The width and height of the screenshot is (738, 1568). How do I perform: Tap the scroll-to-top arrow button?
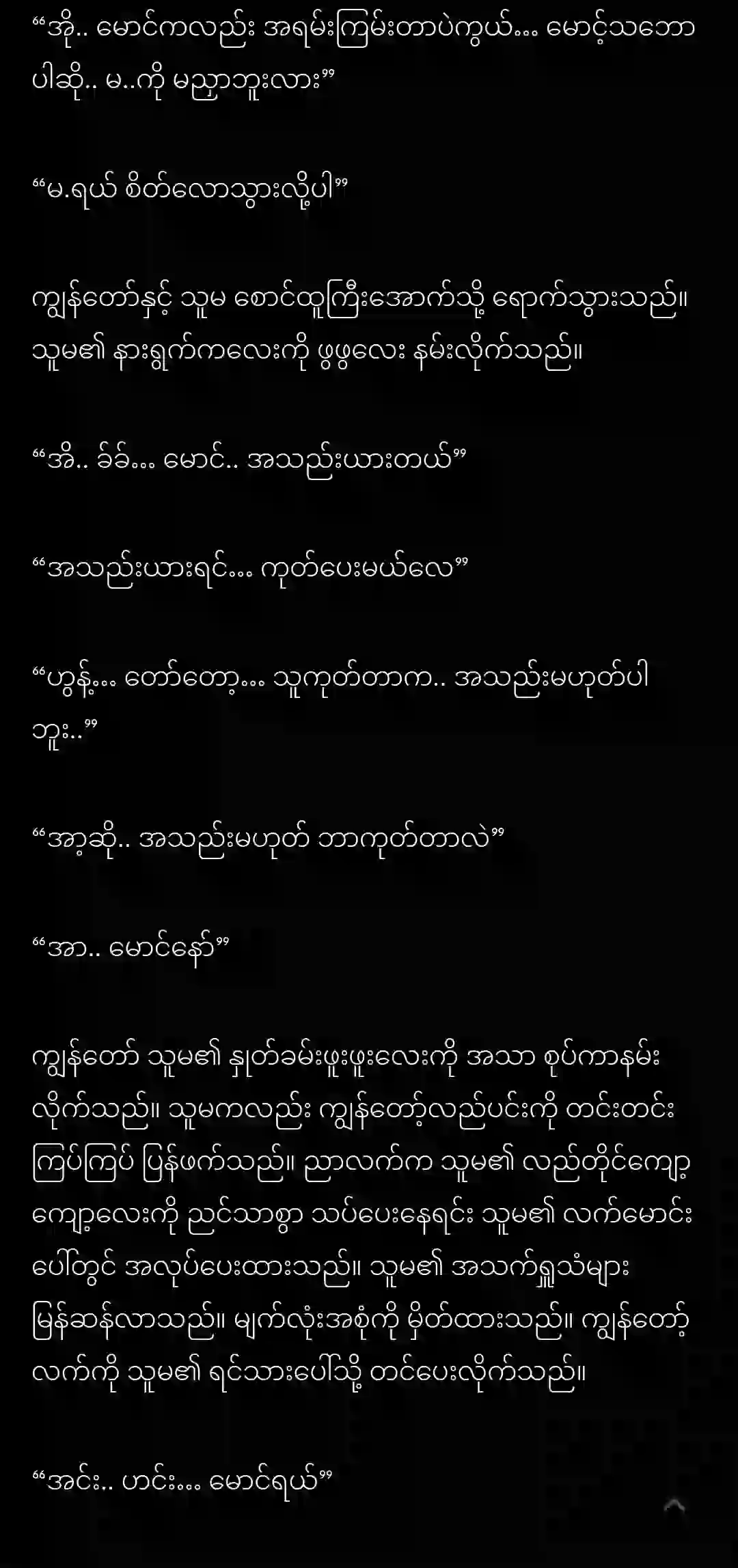pos(674,1505)
